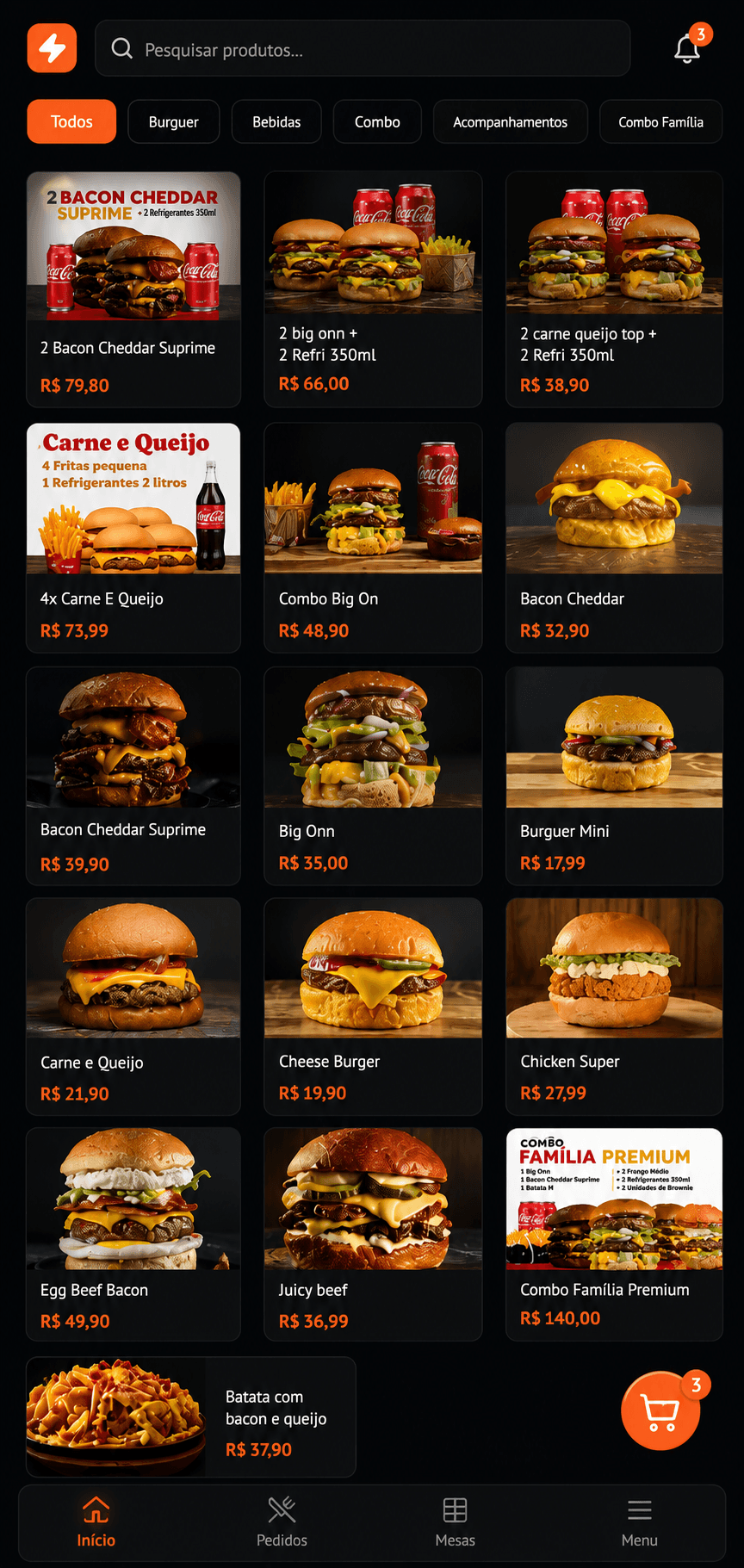Select the Burguer category chip
This screenshot has height=1568, width=744.
pyautogui.click(x=174, y=122)
